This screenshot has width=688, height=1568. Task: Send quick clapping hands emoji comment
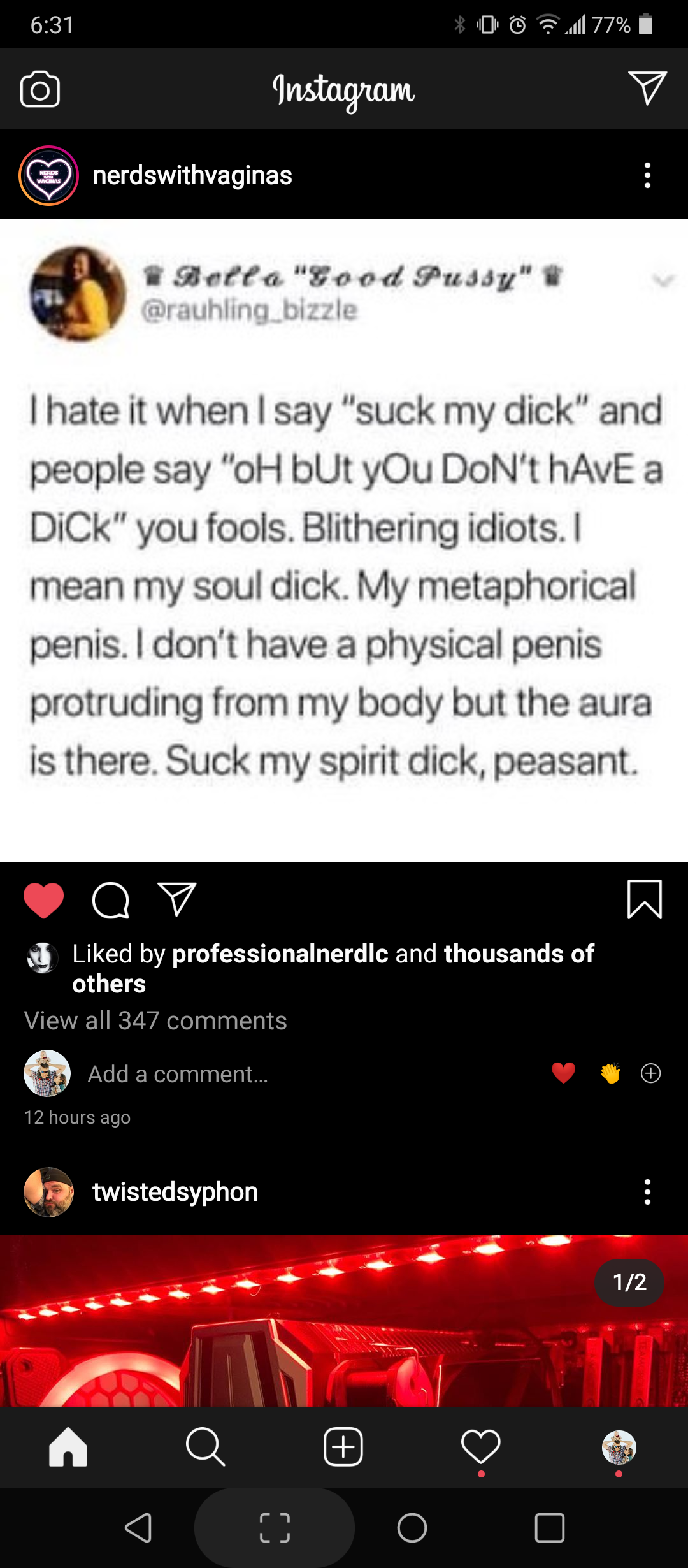[610, 1073]
